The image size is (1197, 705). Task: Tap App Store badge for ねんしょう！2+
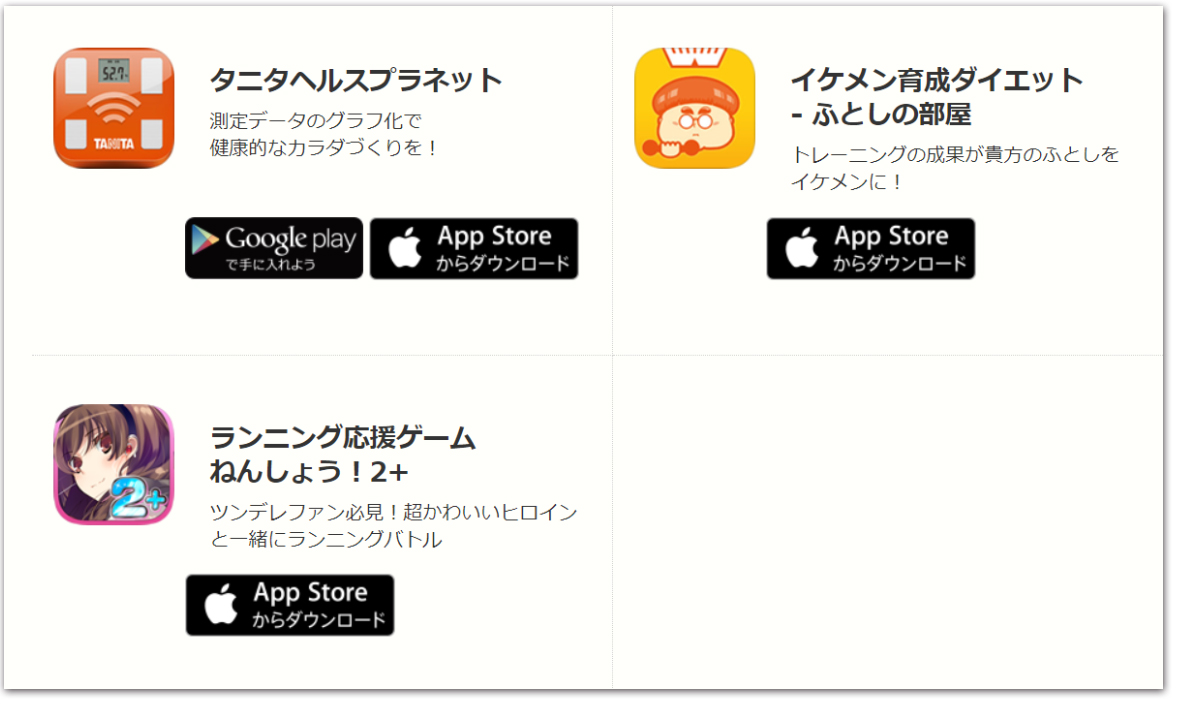(x=290, y=605)
